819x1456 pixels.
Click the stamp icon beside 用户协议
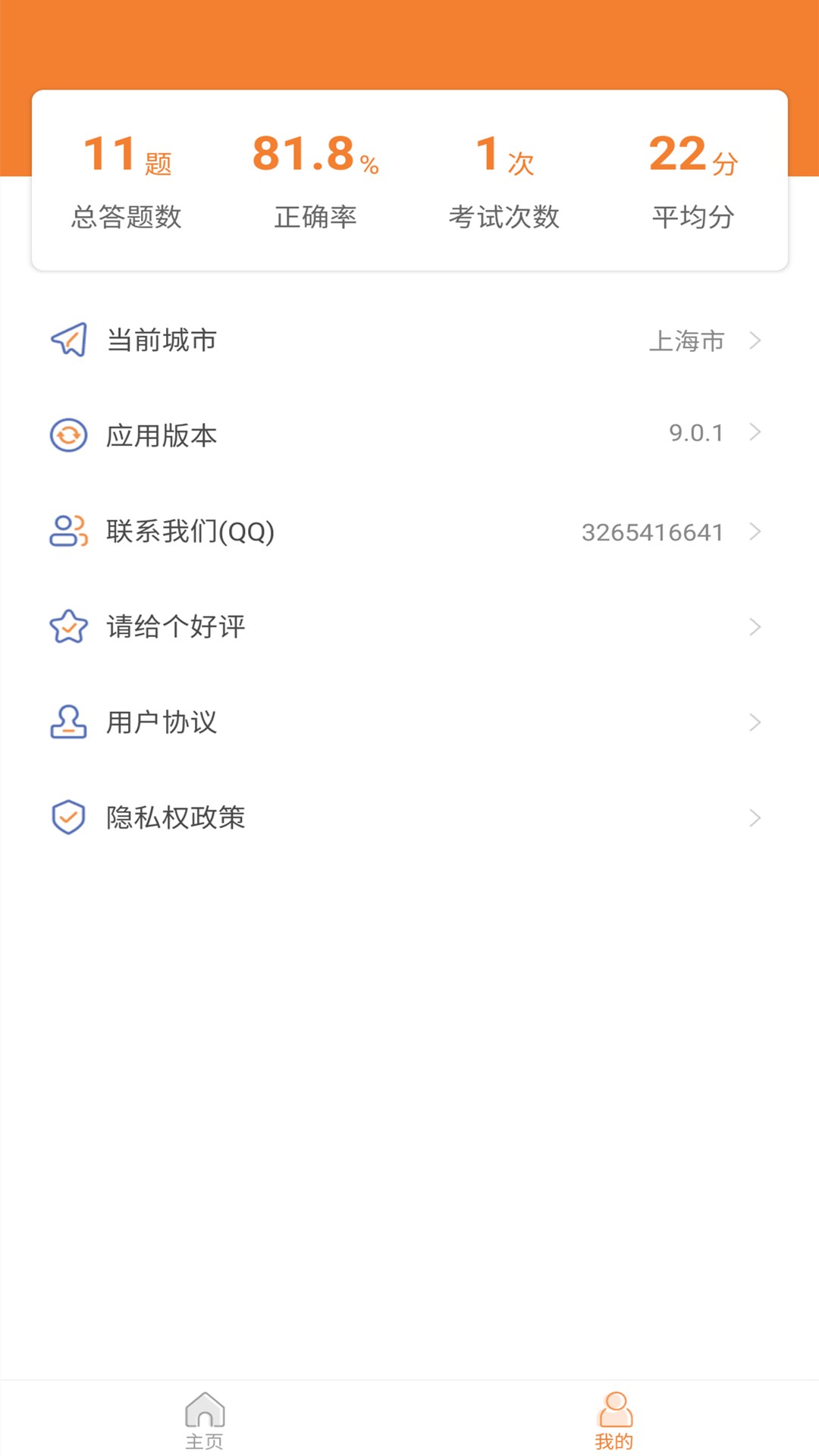pyautogui.click(x=67, y=722)
